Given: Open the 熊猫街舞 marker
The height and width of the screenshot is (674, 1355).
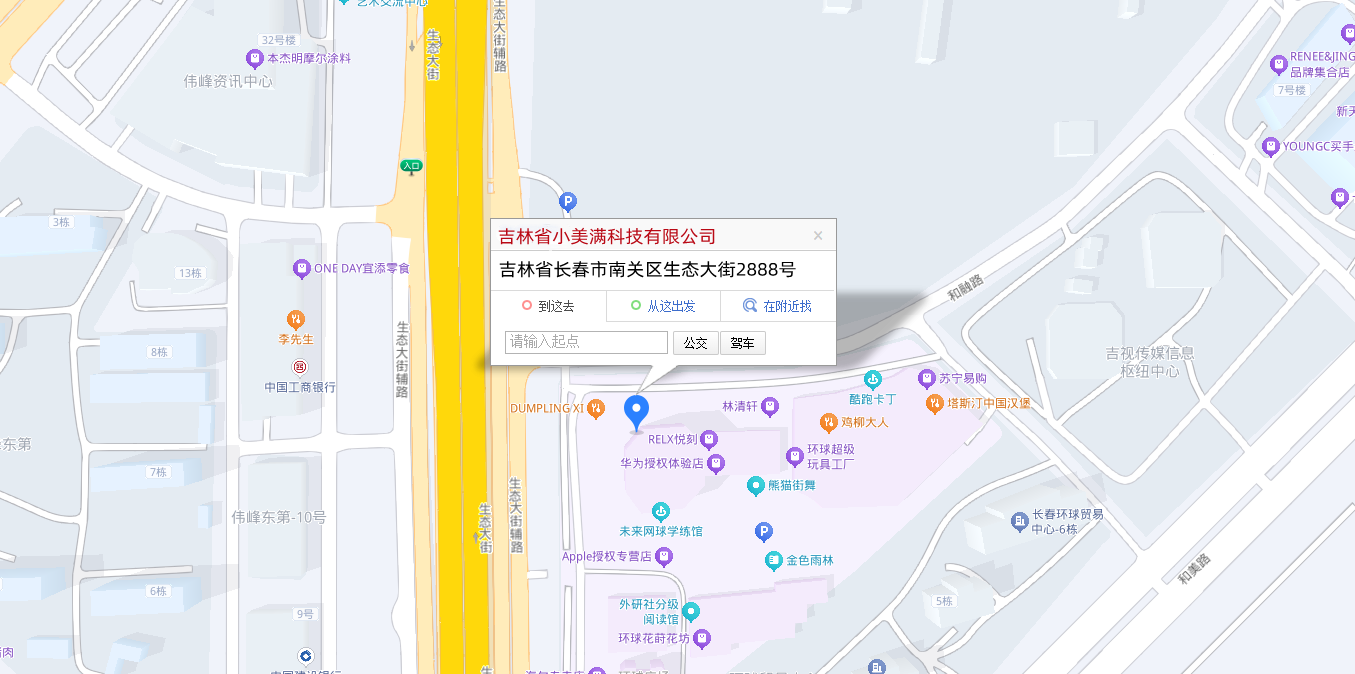Looking at the screenshot, I should (756, 486).
